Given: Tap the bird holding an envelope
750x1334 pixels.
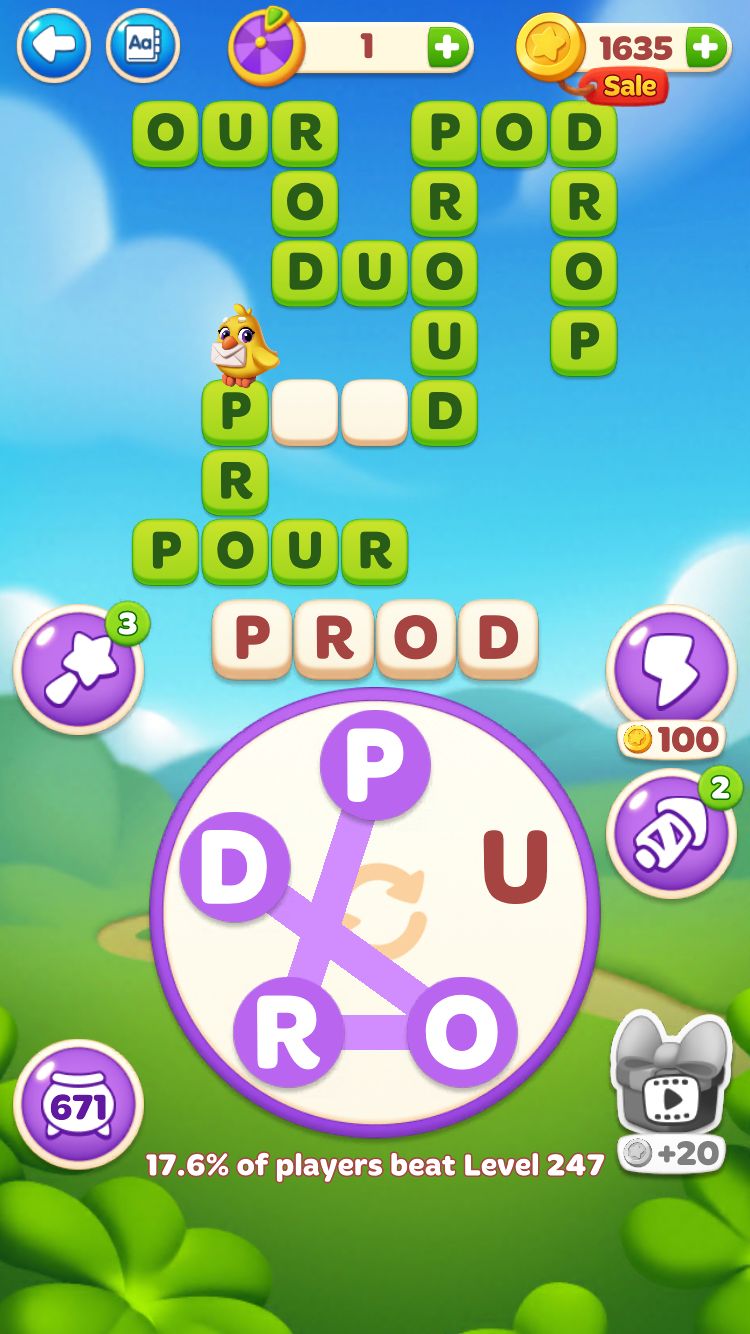Looking at the screenshot, I should click(x=242, y=345).
